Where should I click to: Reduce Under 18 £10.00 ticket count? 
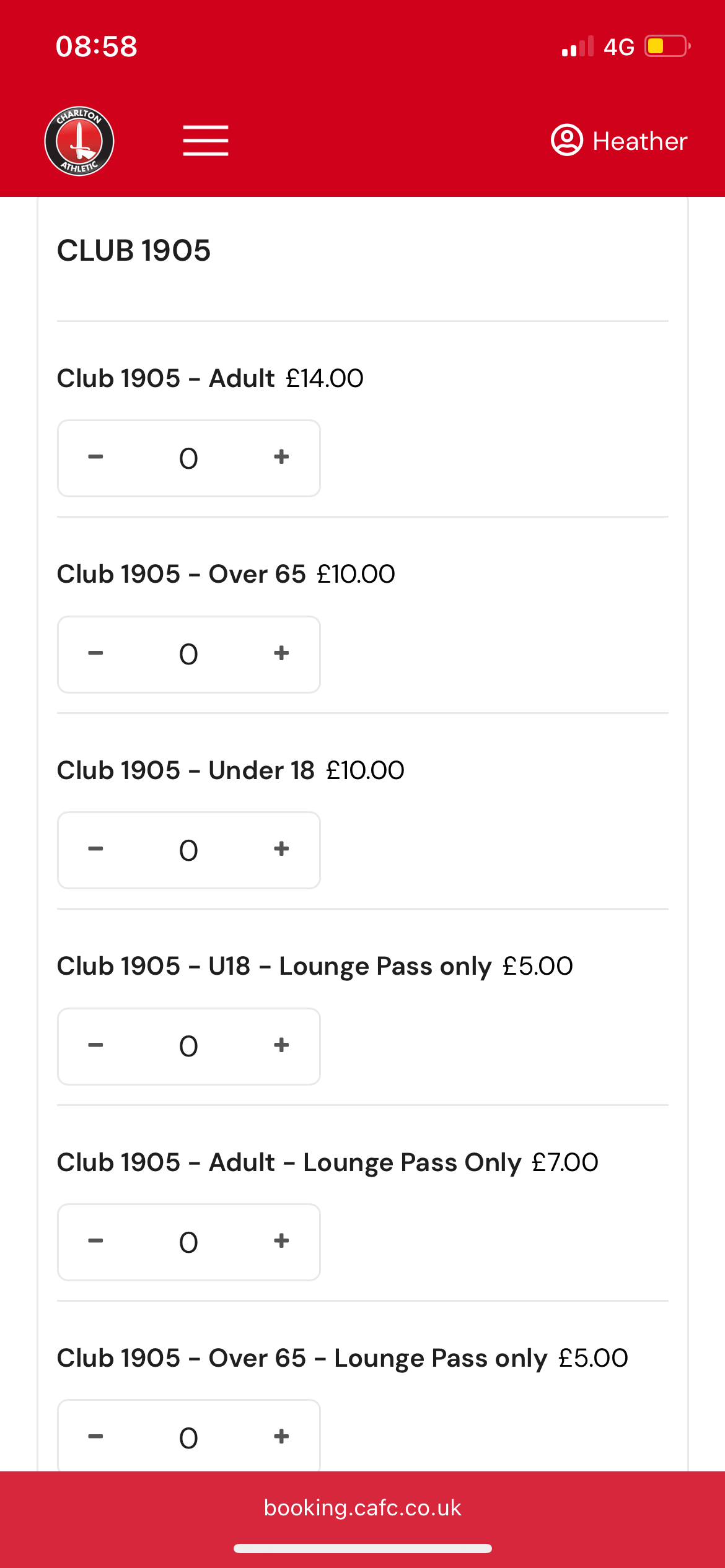click(95, 849)
